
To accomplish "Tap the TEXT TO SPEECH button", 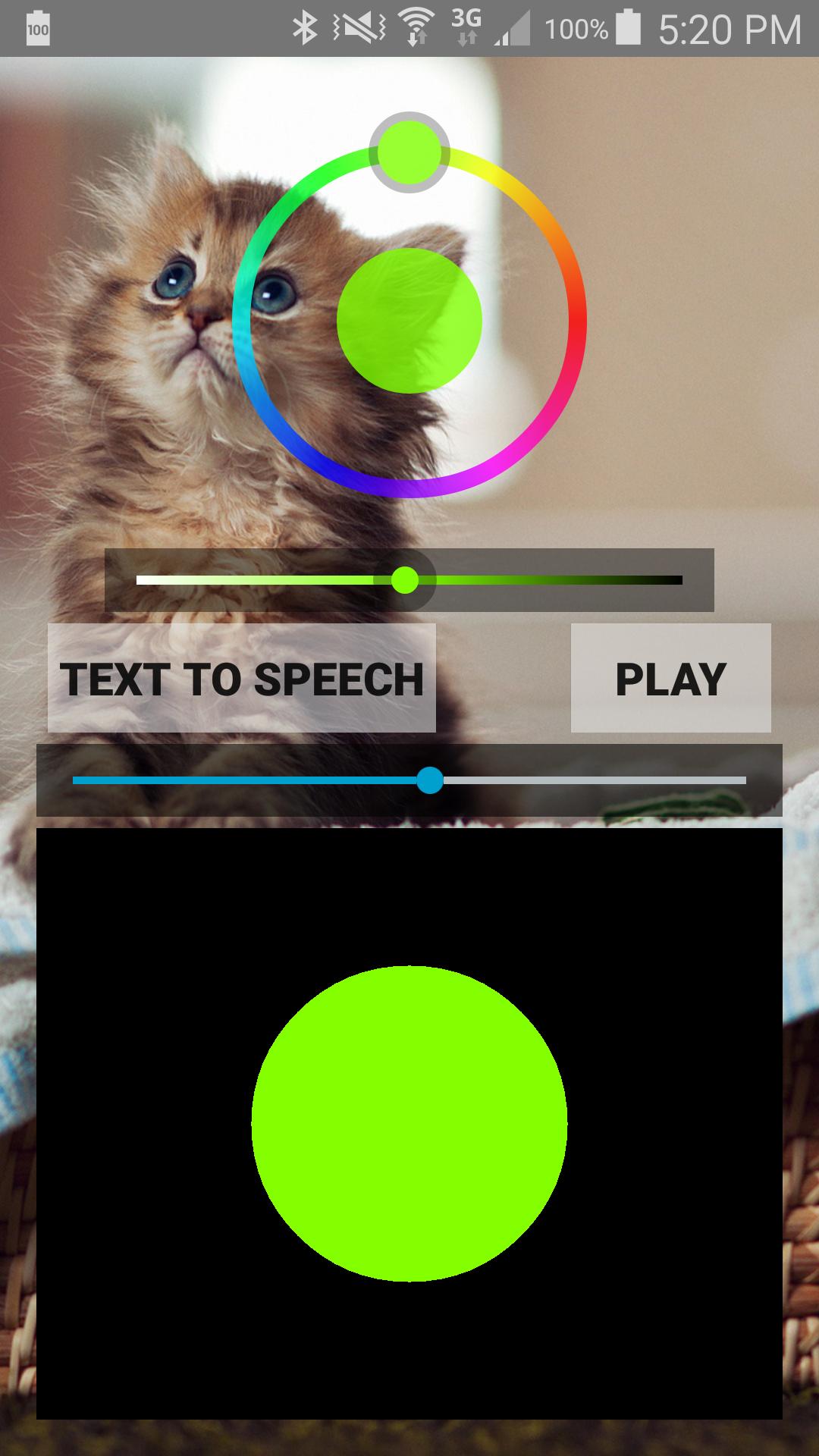I will [241, 678].
